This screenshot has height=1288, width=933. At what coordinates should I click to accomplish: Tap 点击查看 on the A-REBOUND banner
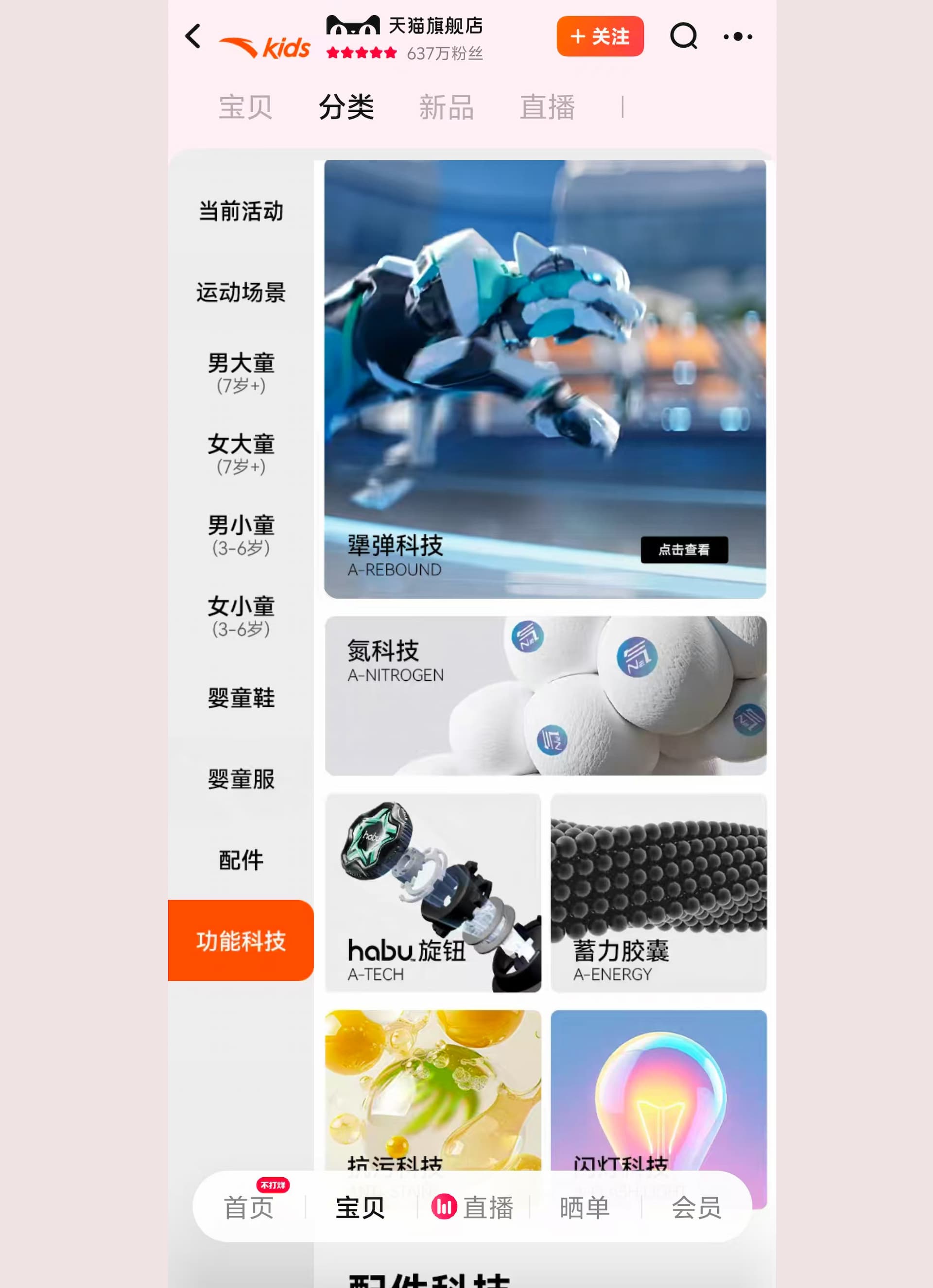coord(684,550)
